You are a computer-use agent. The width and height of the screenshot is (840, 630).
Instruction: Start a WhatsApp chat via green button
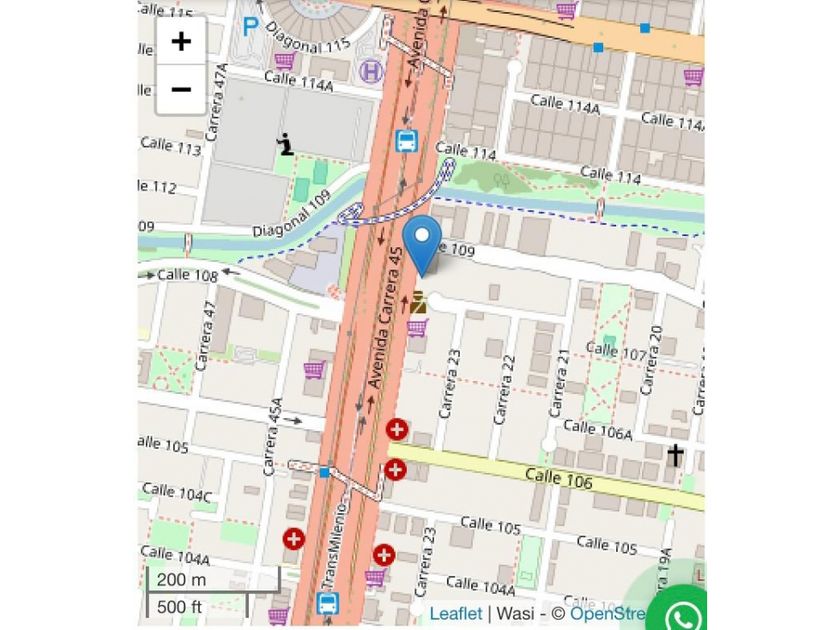pyautogui.click(x=685, y=613)
